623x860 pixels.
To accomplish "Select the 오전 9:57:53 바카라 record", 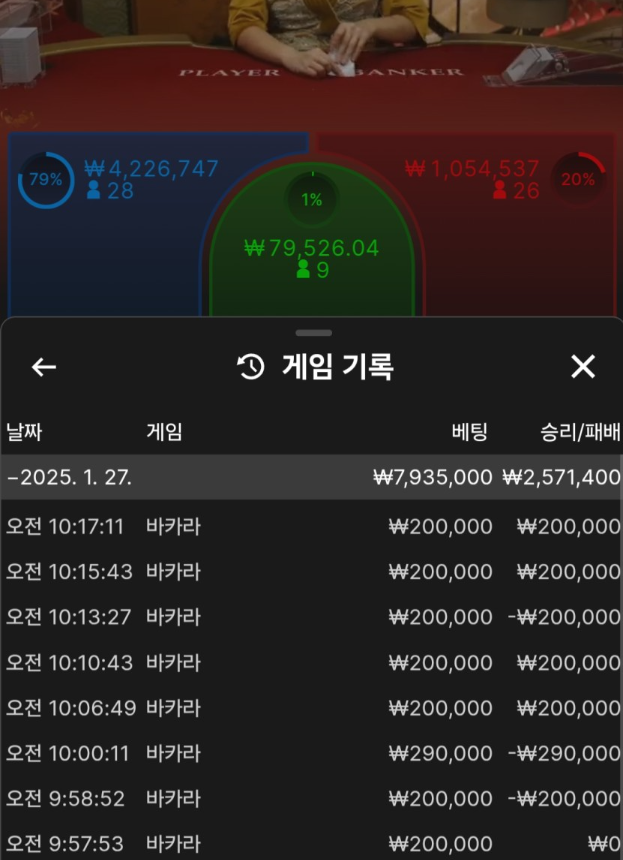I will point(311,844).
